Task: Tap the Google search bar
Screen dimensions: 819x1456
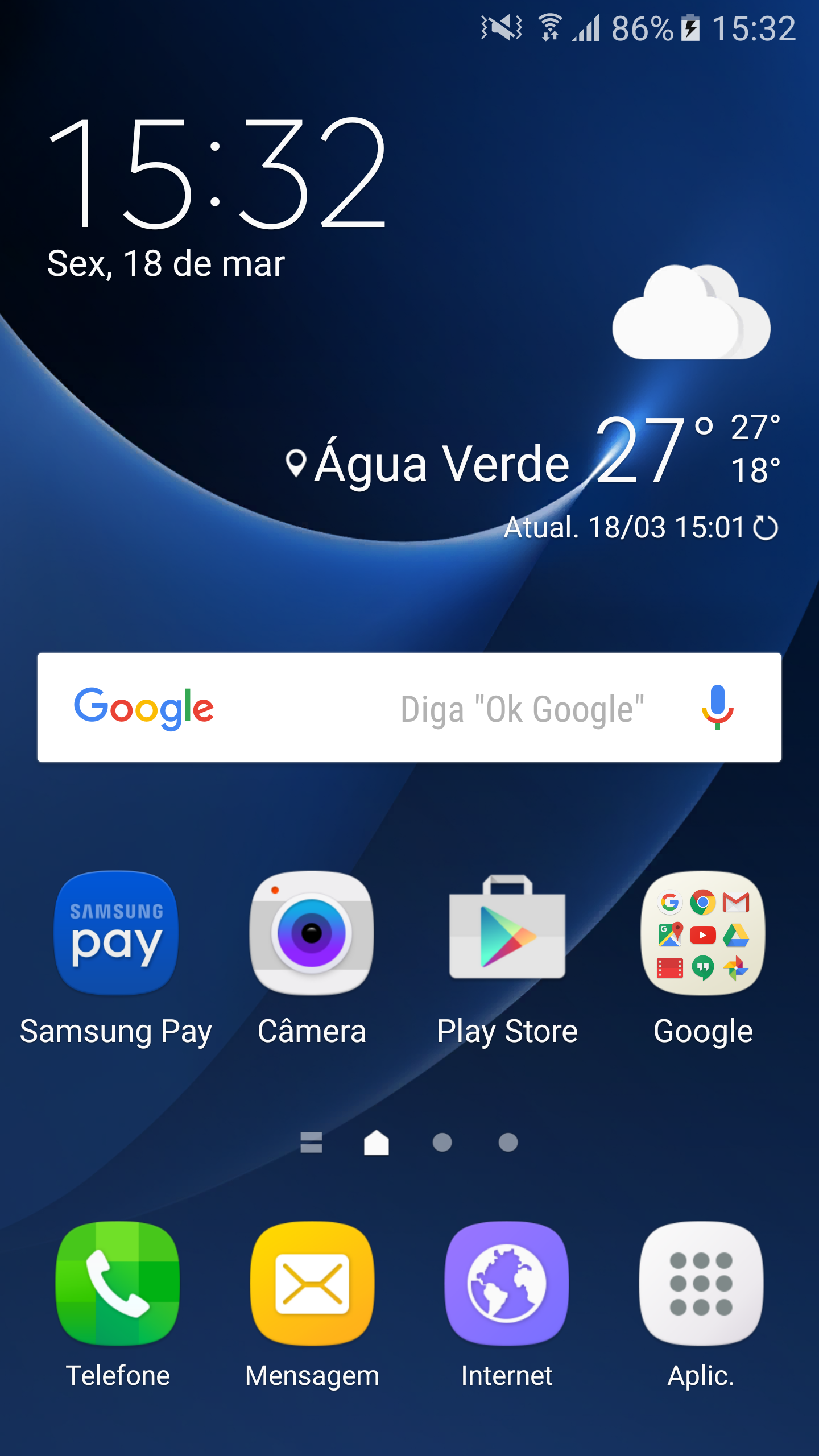Action: coord(409,708)
